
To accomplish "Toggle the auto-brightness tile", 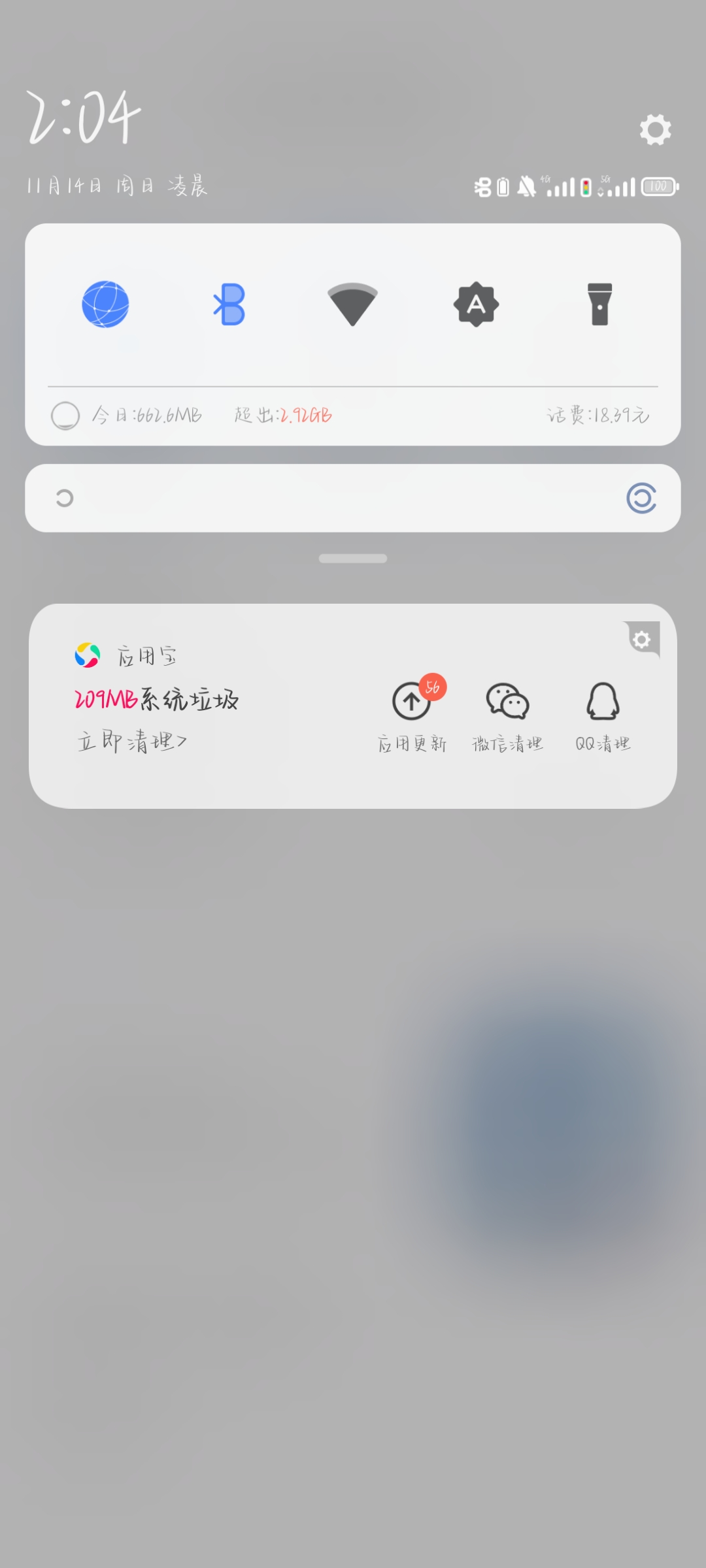I will (477, 304).
